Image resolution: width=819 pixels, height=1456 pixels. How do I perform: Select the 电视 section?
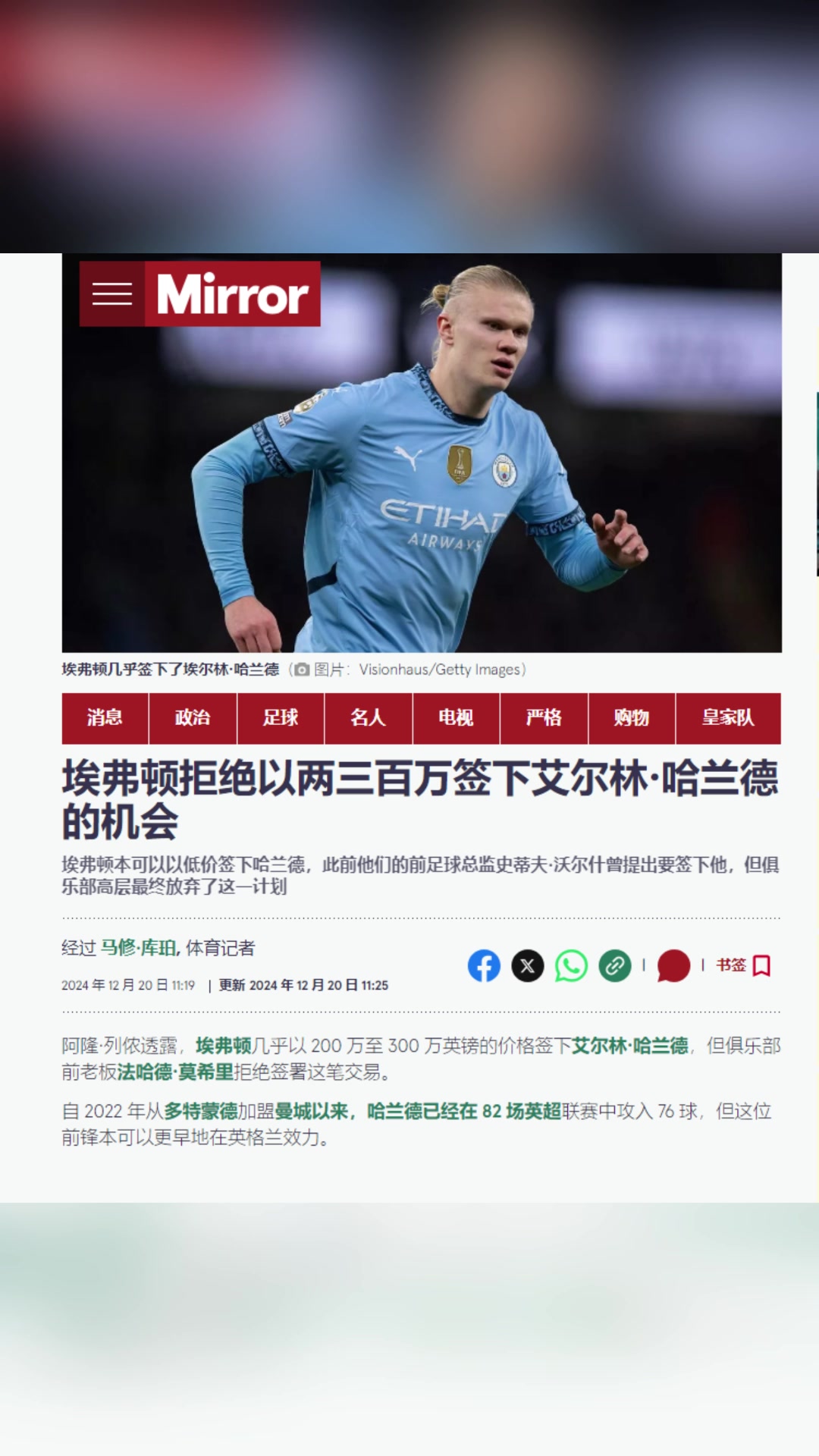point(456,717)
